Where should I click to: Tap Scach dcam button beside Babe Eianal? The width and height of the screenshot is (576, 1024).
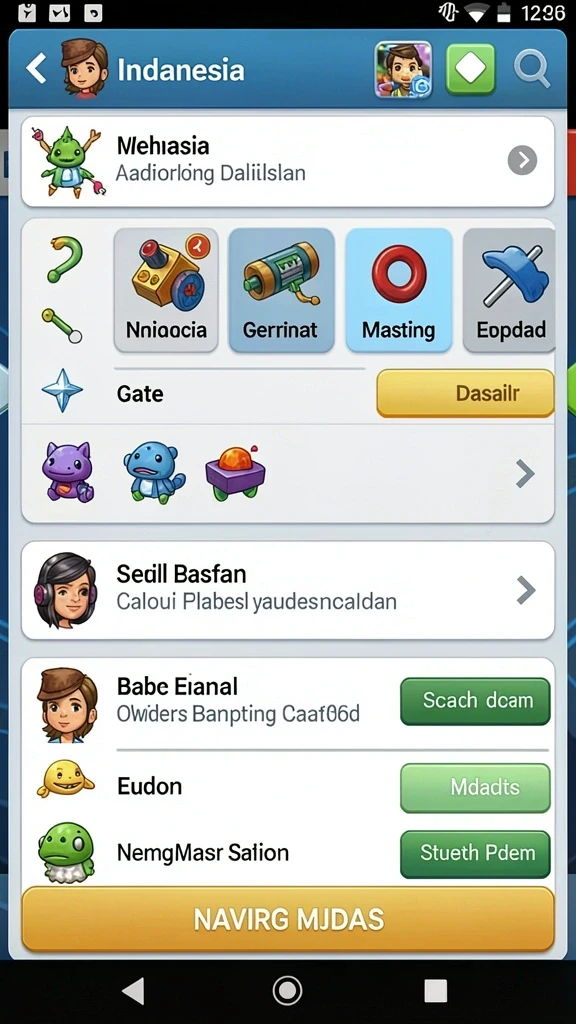click(x=475, y=701)
